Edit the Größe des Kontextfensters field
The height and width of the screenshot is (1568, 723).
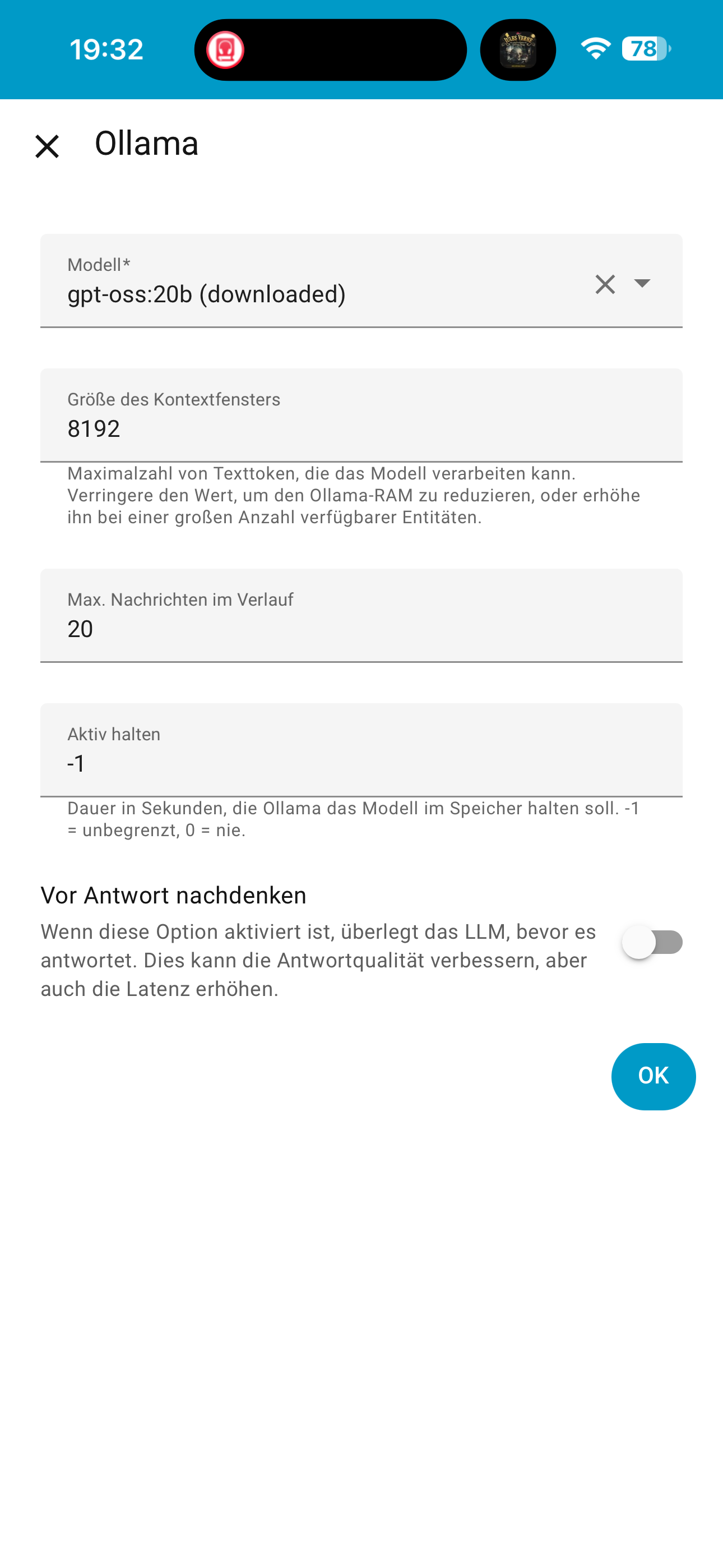(x=361, y=428)
